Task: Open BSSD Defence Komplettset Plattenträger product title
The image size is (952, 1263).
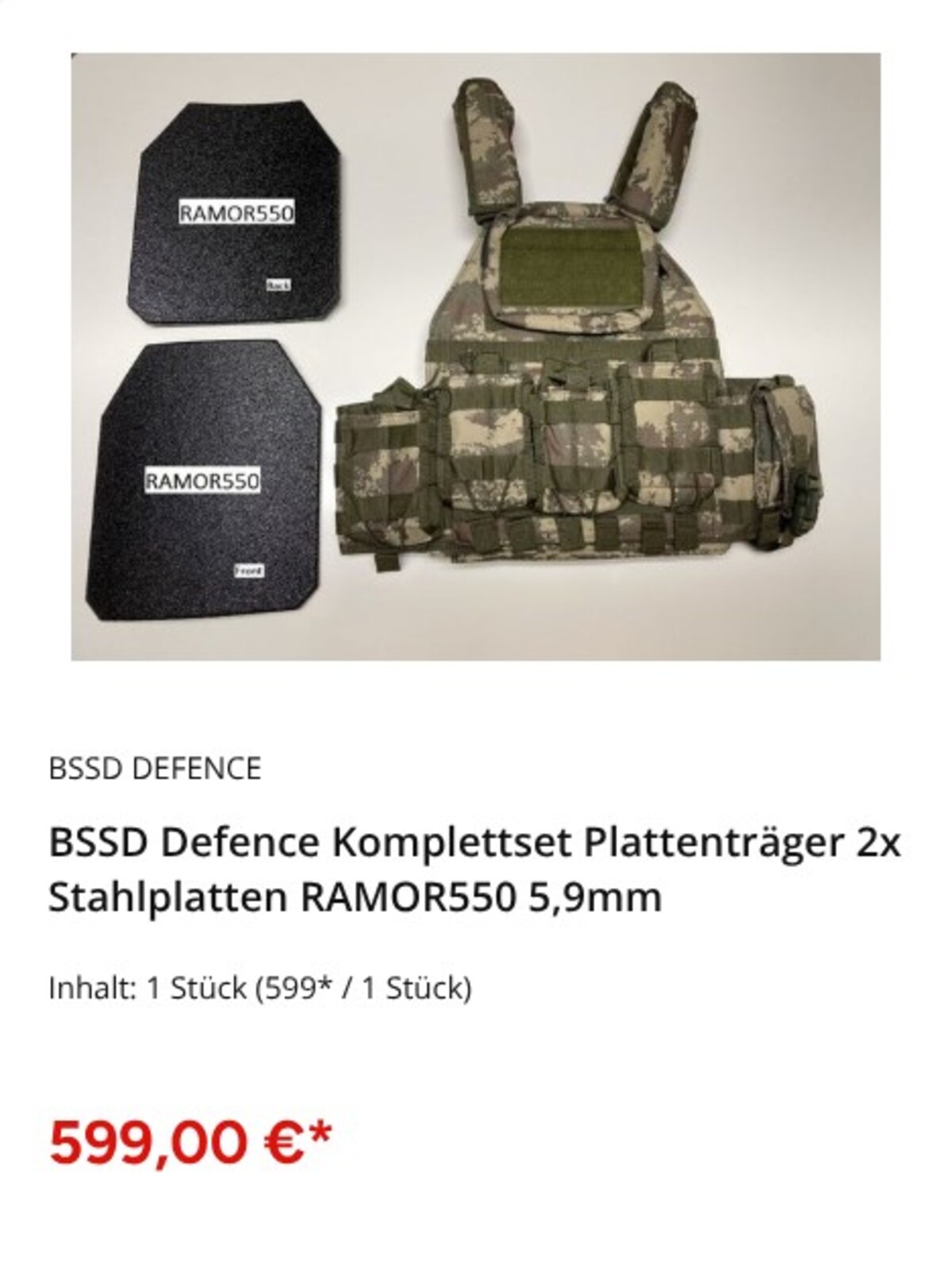Action: click(x=474, y=870)
